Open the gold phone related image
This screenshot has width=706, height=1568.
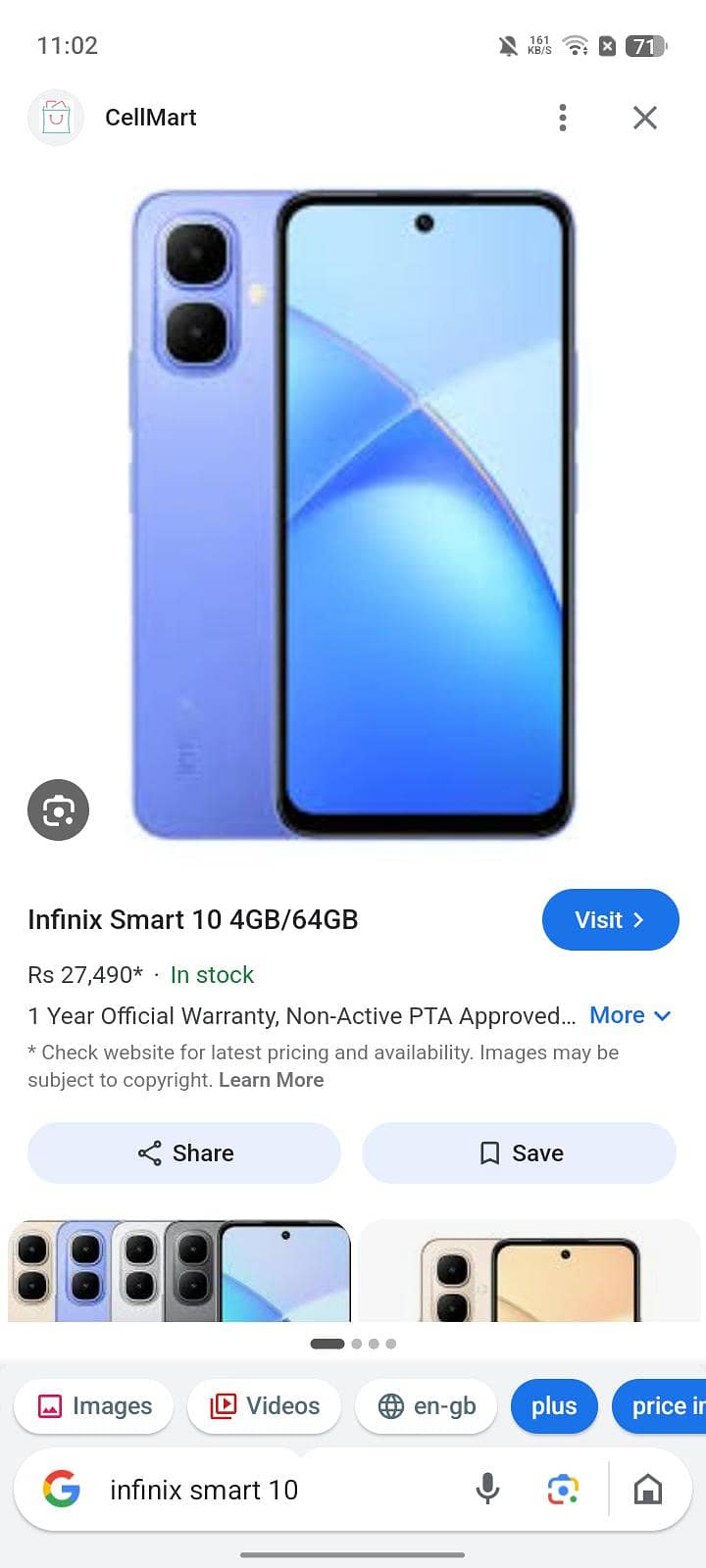pyautogui.click(x=529, y=1271)
